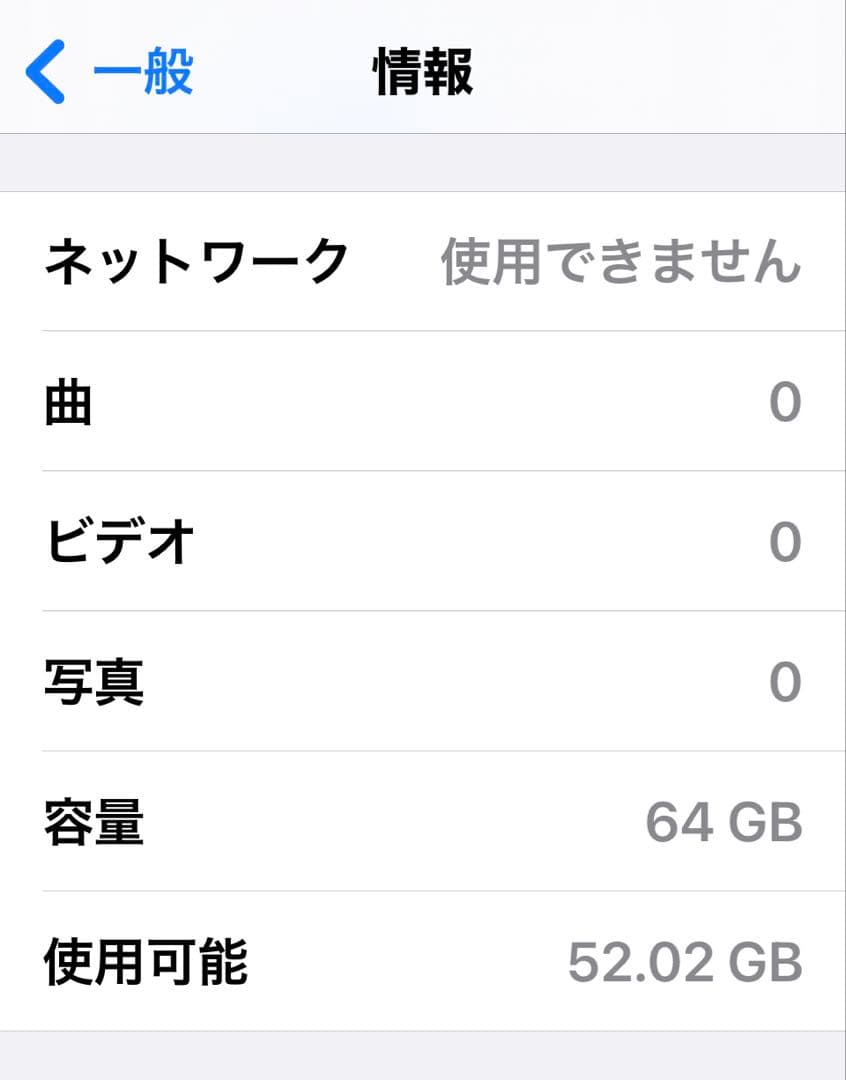
Task: Select the 写真 photos row
Action: [423, 679]
